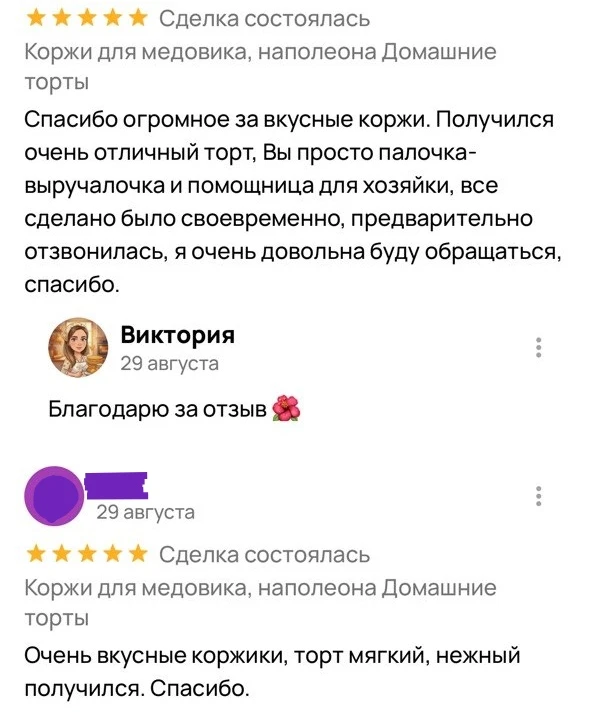Viewport: 590px width, 712px height.
Task: Open Виктория's profile avatar
Action: point(78,347)
